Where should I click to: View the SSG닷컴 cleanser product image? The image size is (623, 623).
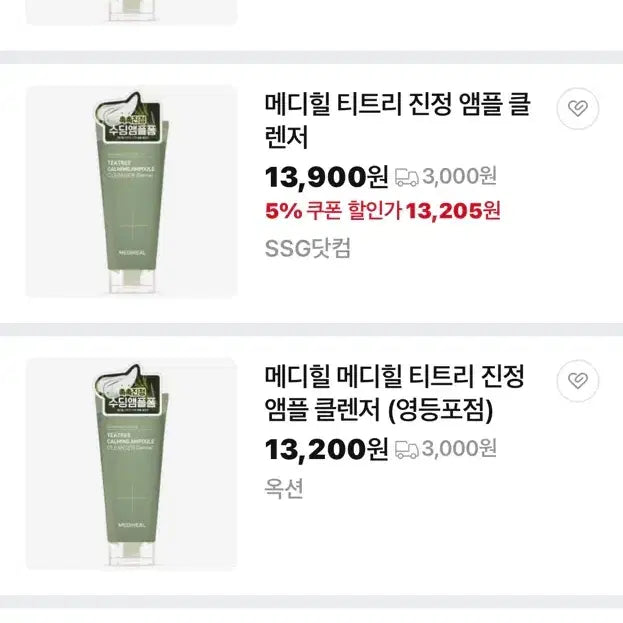pyautogui.click(x=131, y=192)
